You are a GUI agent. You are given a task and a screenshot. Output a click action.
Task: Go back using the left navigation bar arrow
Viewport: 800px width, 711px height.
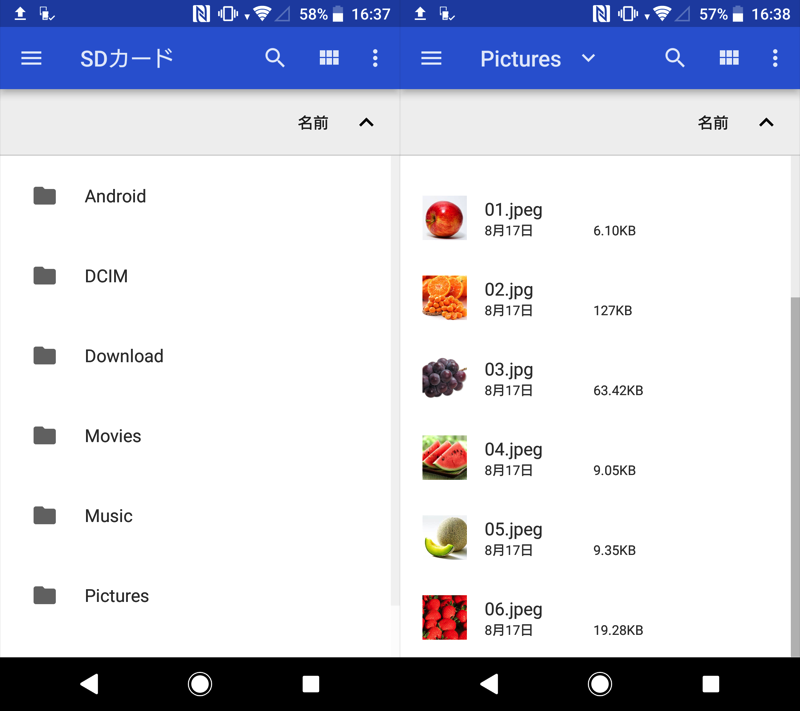coord(89,684)
